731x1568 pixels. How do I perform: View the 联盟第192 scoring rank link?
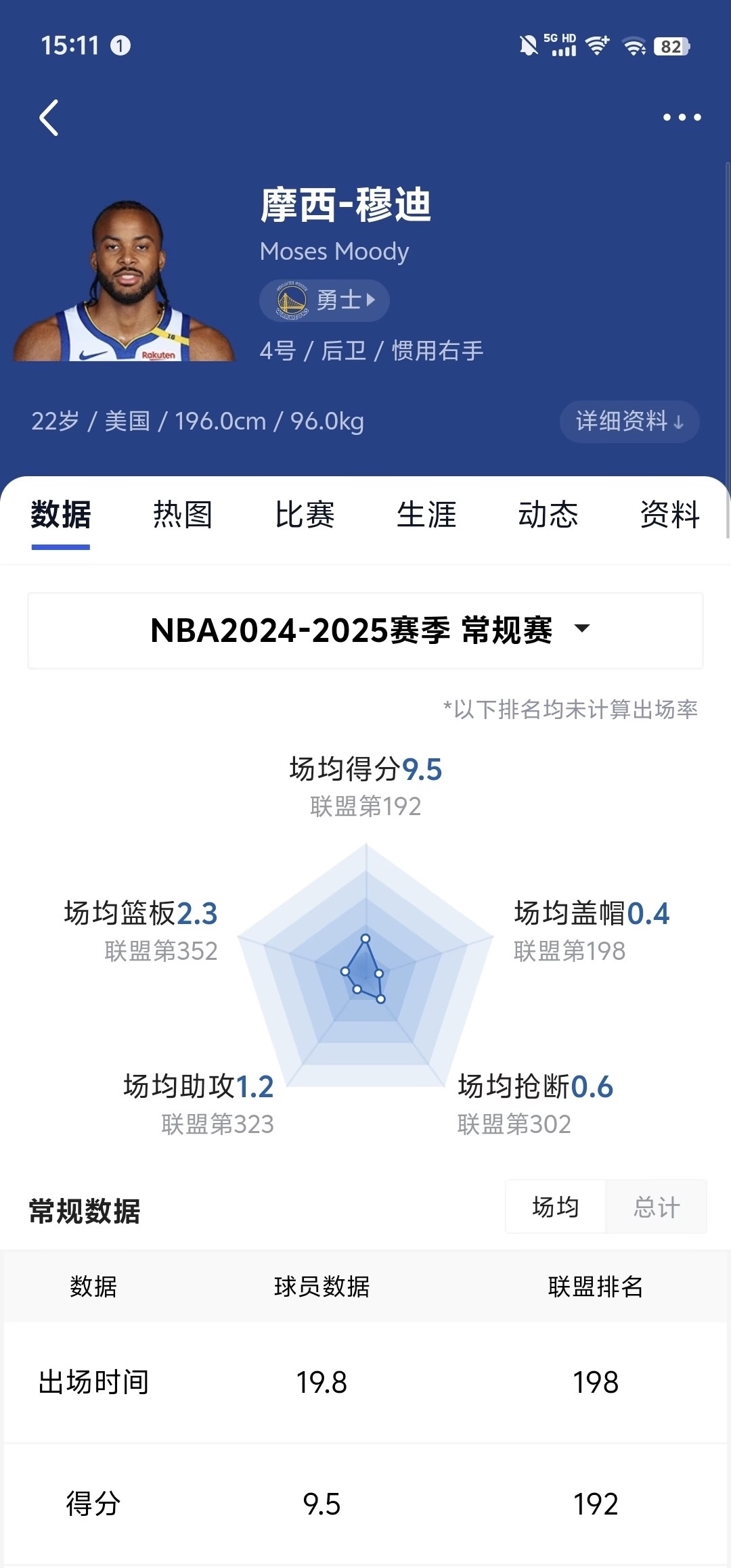click(365, 808)
